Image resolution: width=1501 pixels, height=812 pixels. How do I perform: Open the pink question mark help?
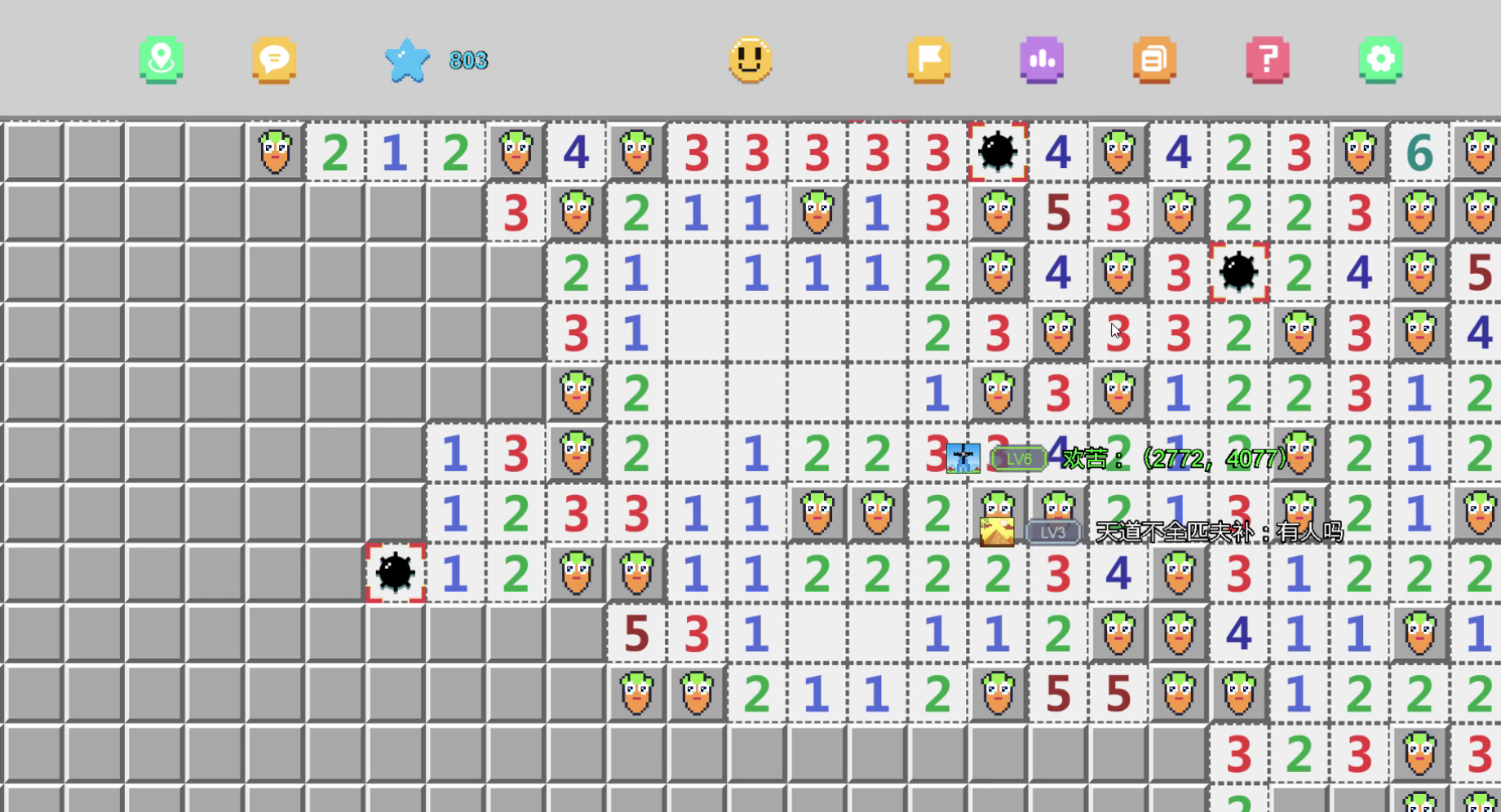click(x=1267, y=60)
